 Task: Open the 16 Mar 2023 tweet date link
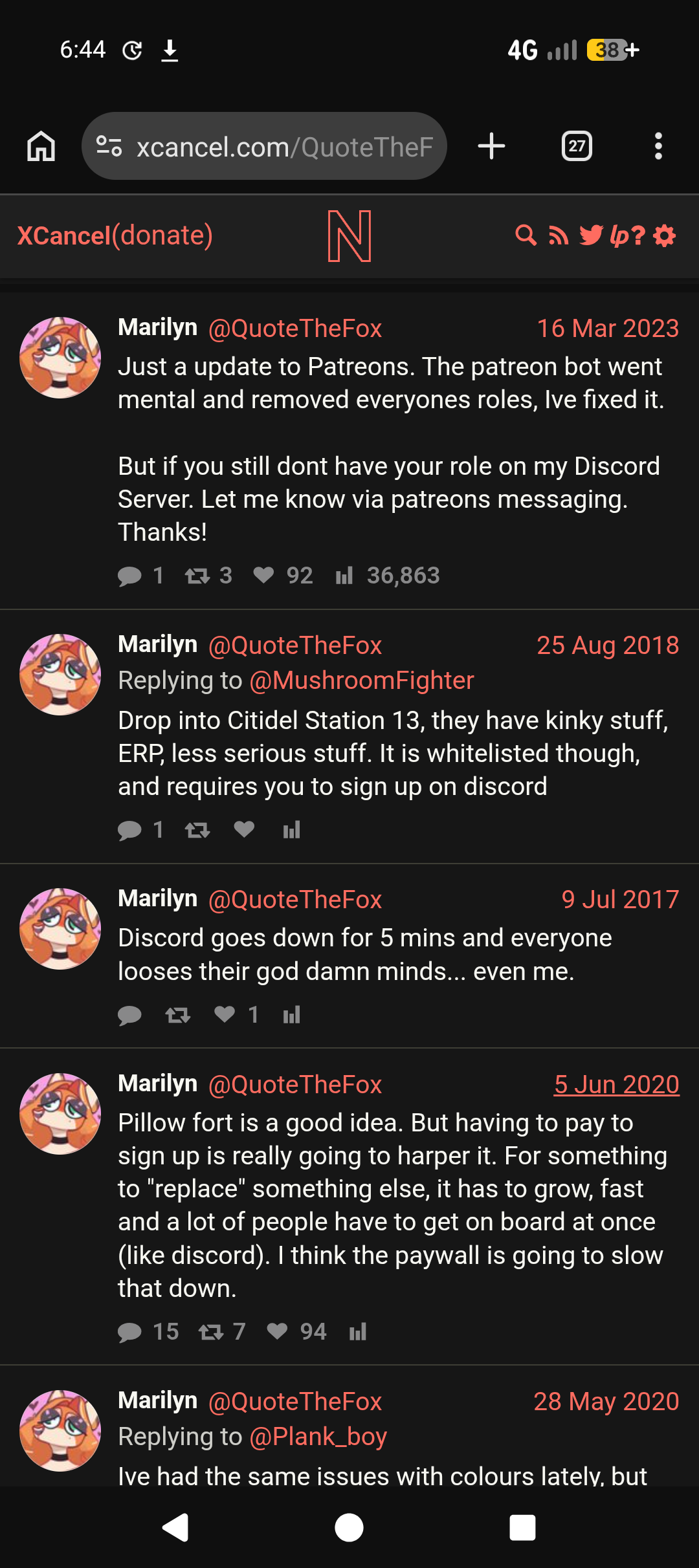coord(608,329)
